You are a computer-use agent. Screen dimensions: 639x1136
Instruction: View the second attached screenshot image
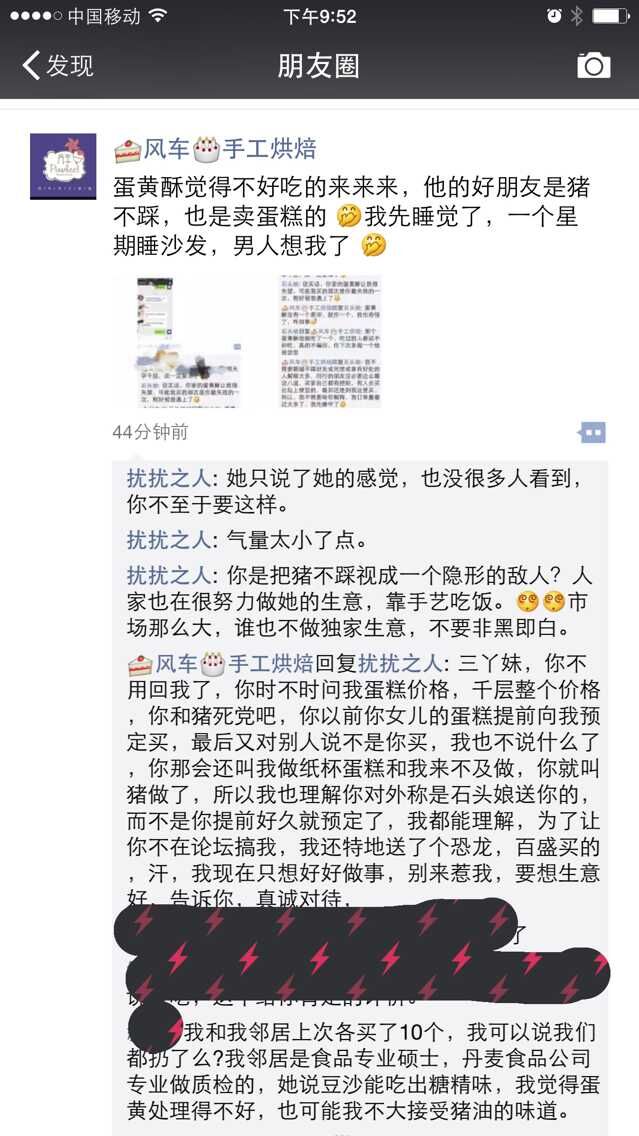pos(330,341)
